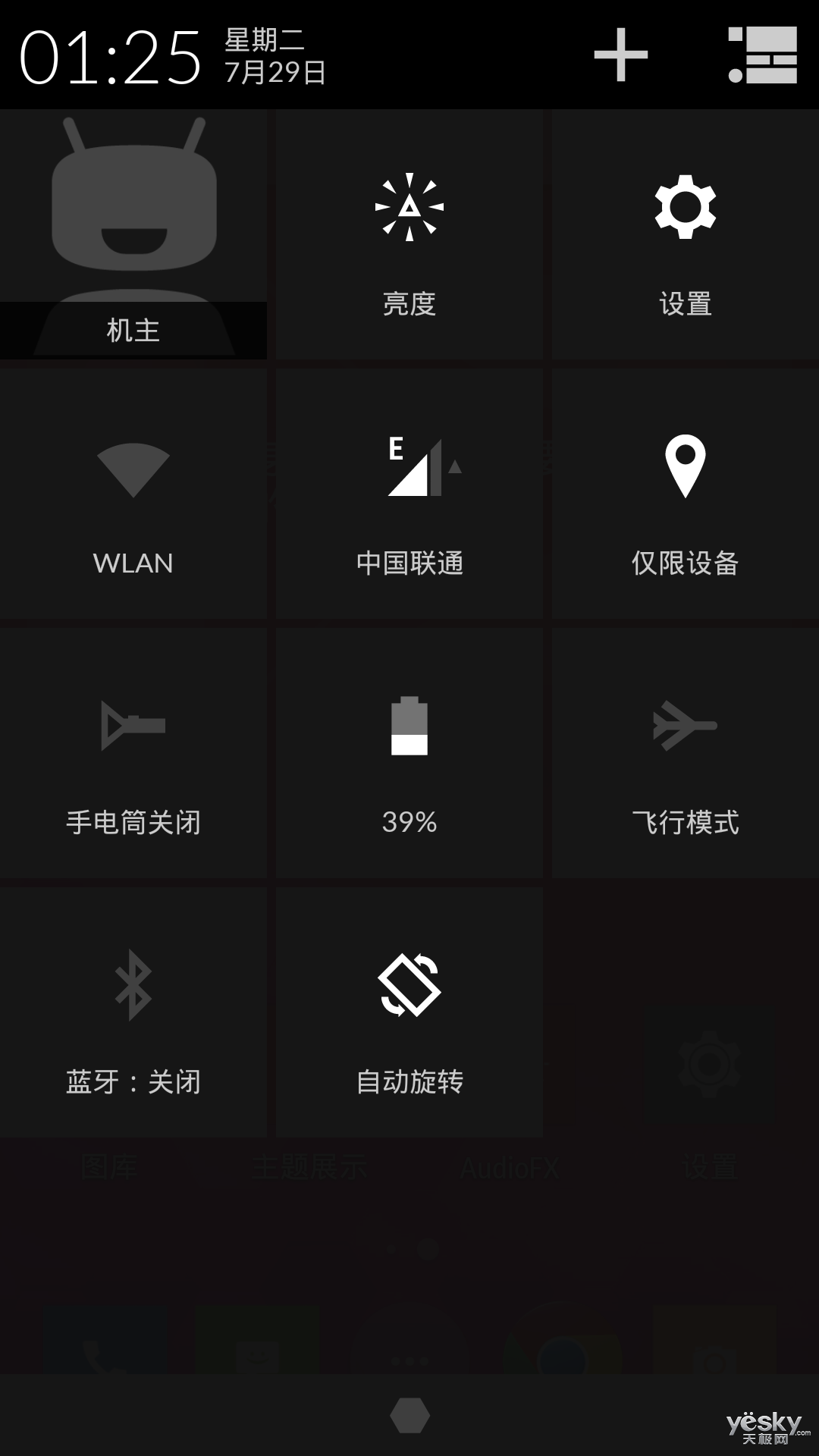
Task: Toggle the 仅限设备 location tile
Action: click(x=686, y=494)
